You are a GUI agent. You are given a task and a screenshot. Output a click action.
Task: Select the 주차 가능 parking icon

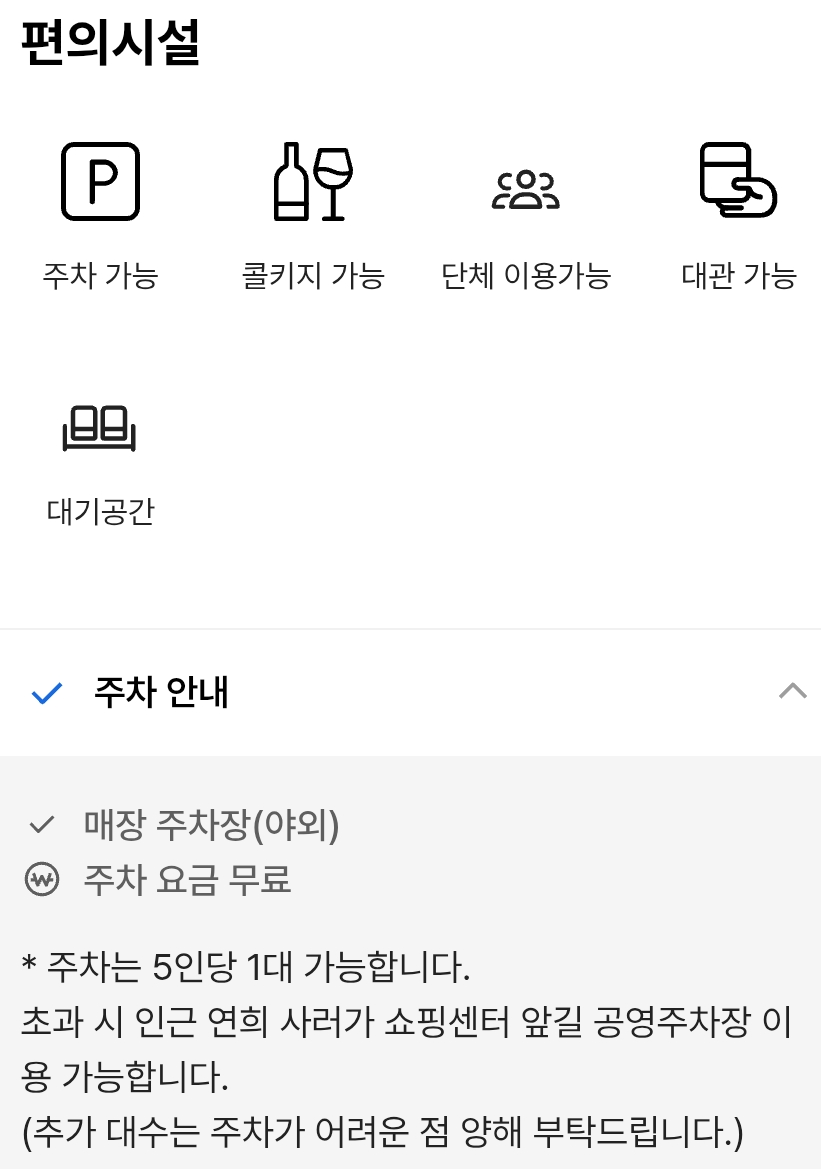[99, 182]
